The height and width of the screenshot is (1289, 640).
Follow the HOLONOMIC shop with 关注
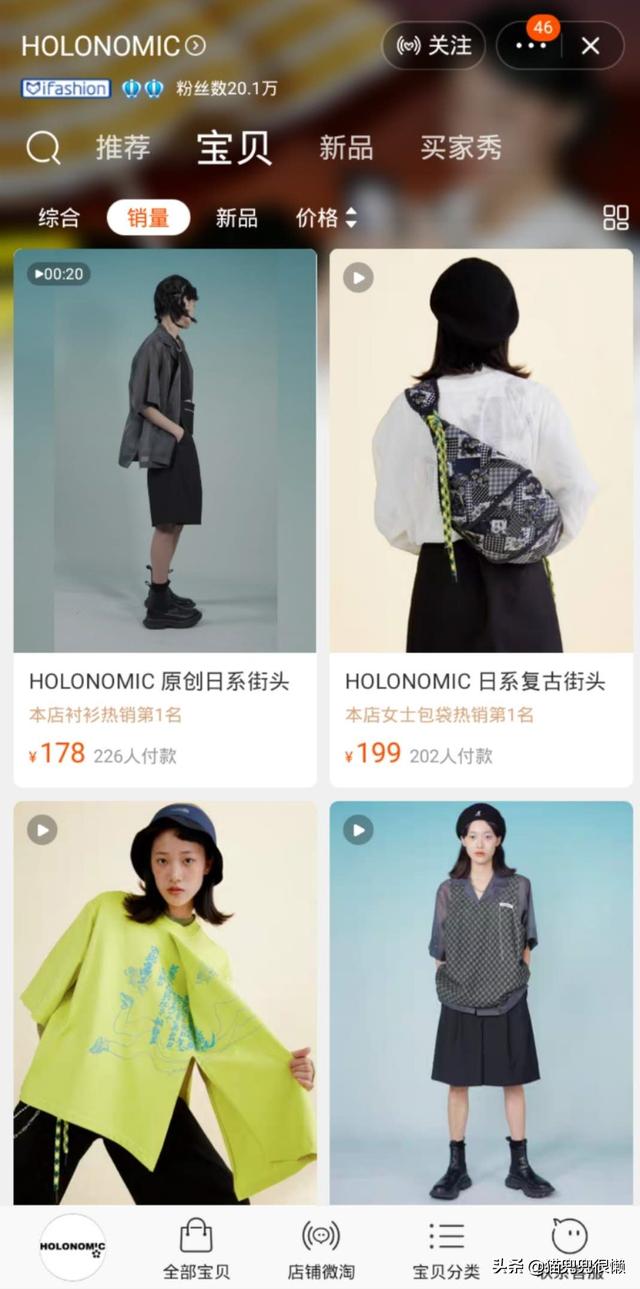point(433,46)
